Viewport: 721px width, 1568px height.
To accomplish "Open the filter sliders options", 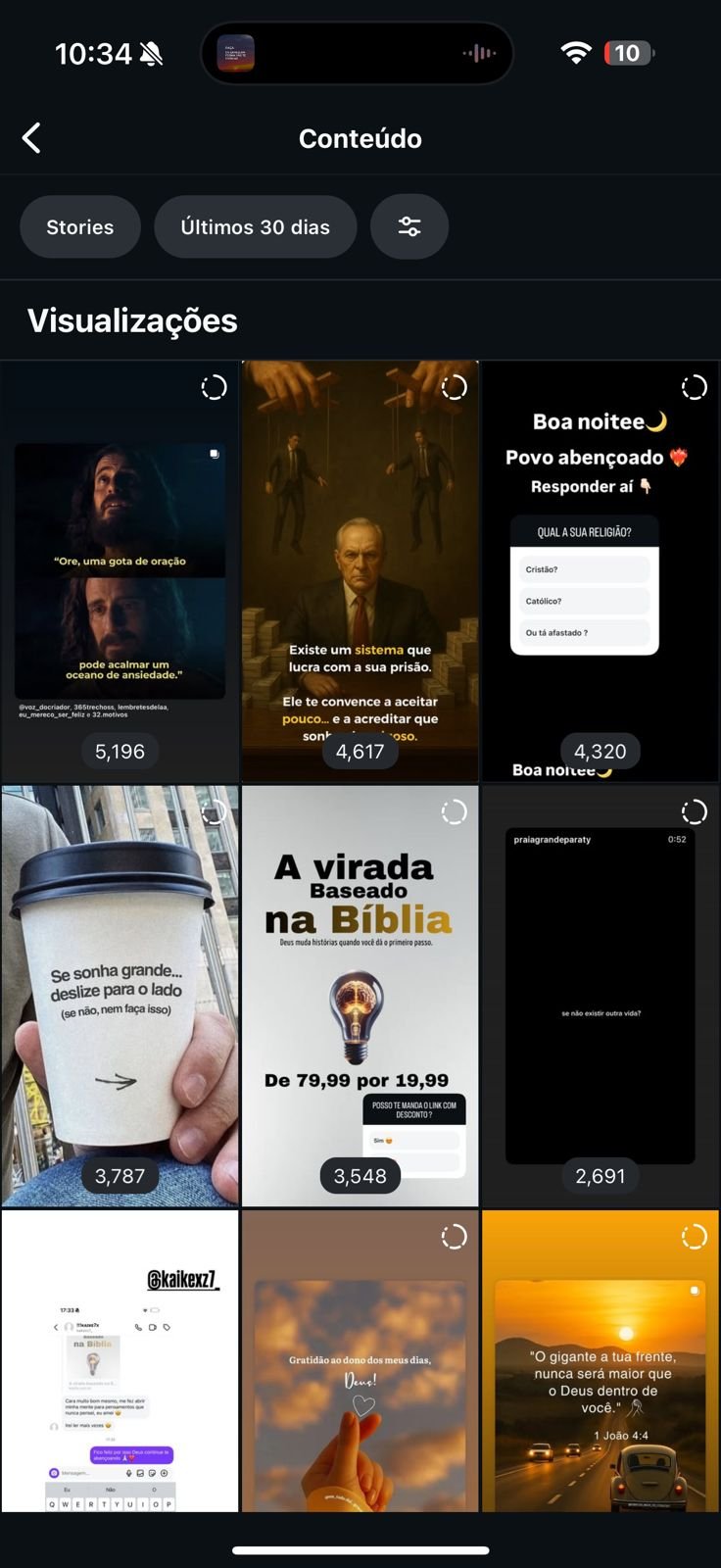I will (x=409, y=227).
